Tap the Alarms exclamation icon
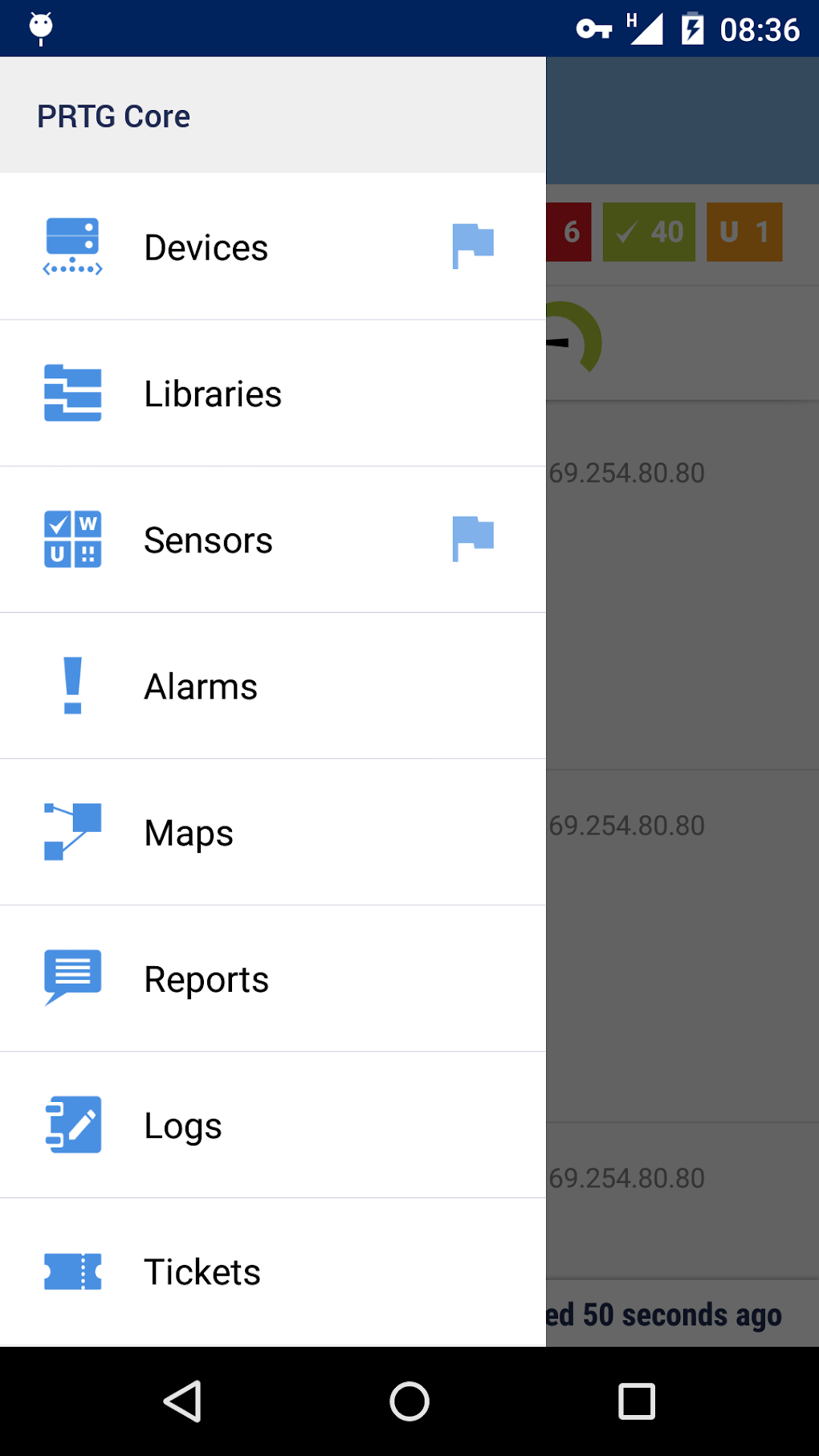 point(72,685)
